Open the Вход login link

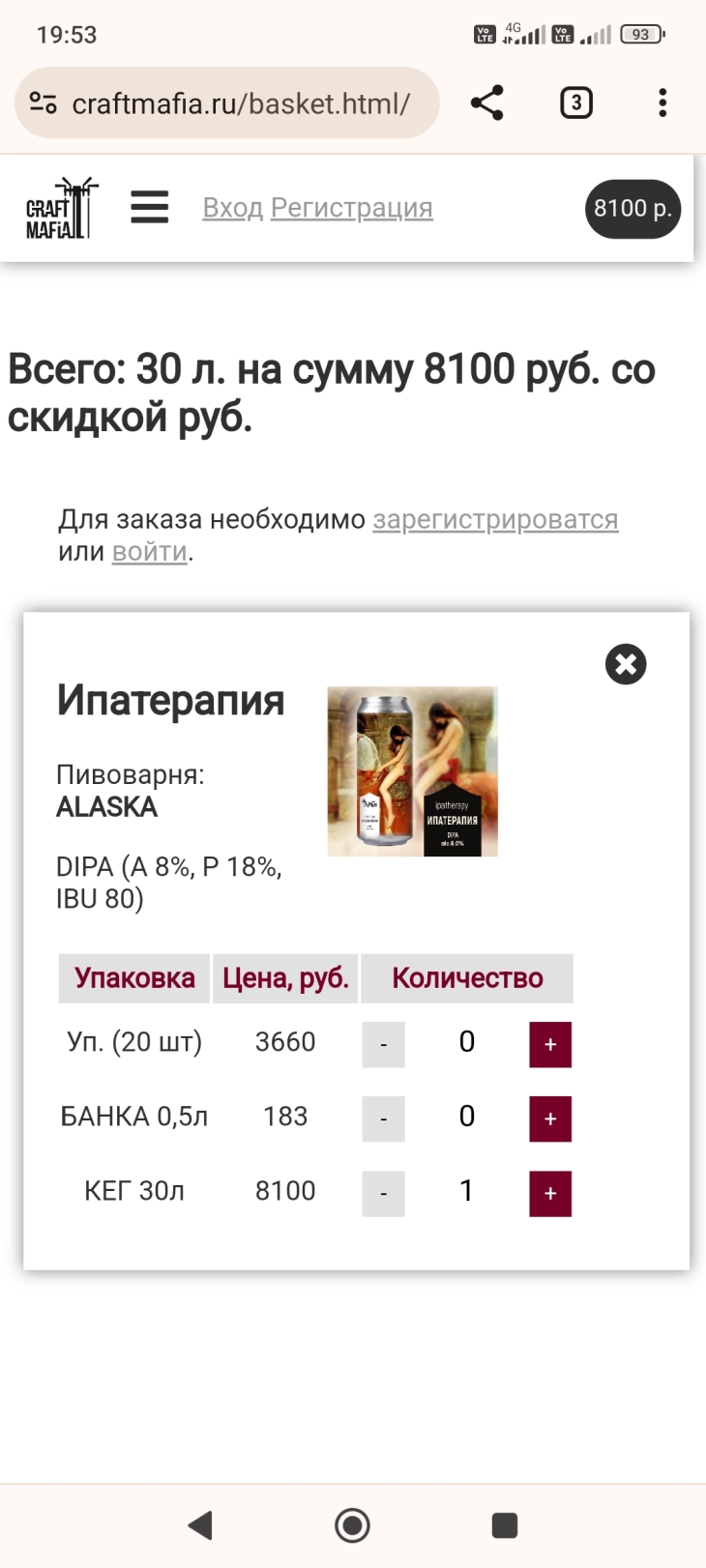point(232,208)
